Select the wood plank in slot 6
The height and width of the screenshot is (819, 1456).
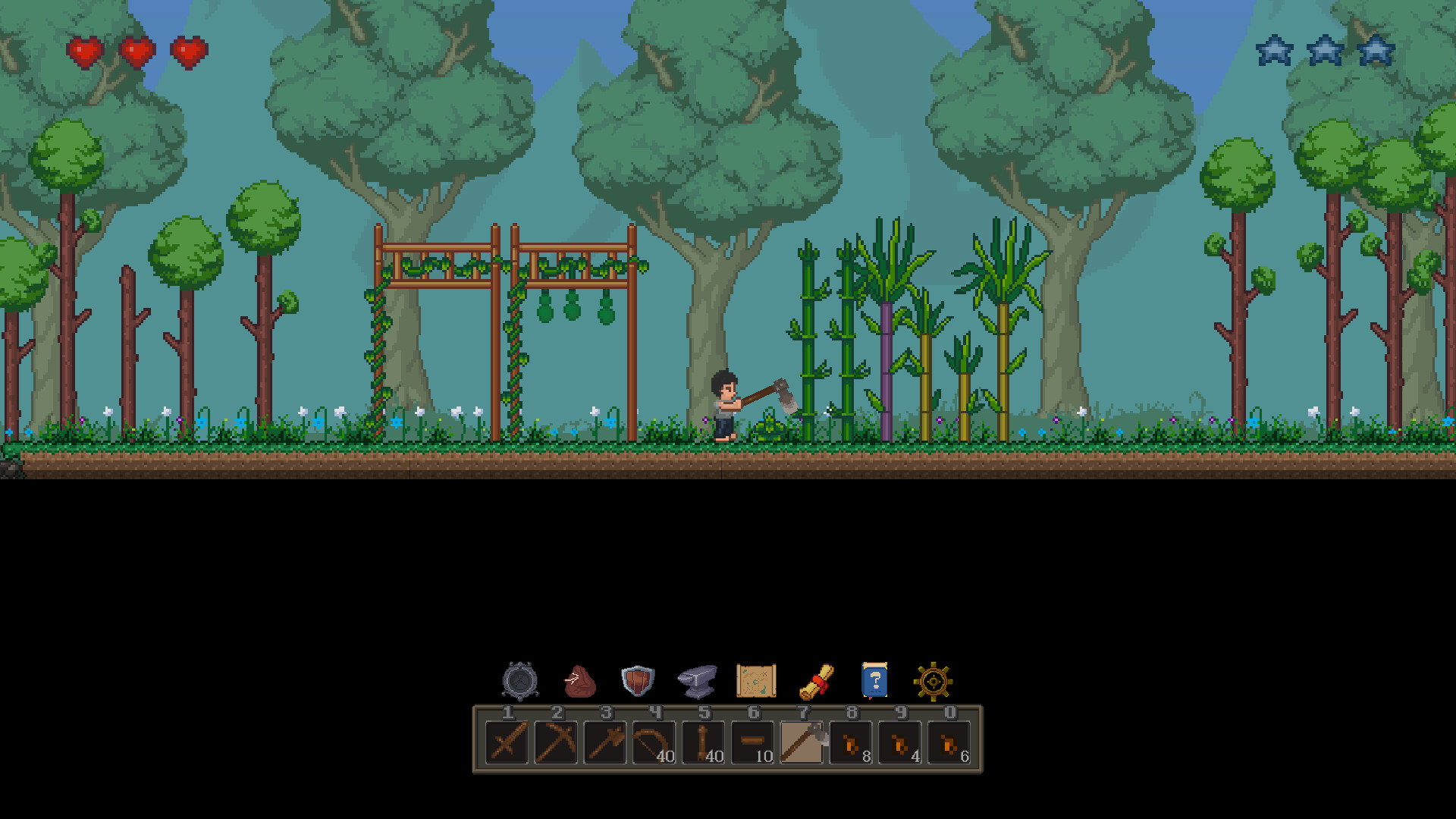(x=752, y=742)
